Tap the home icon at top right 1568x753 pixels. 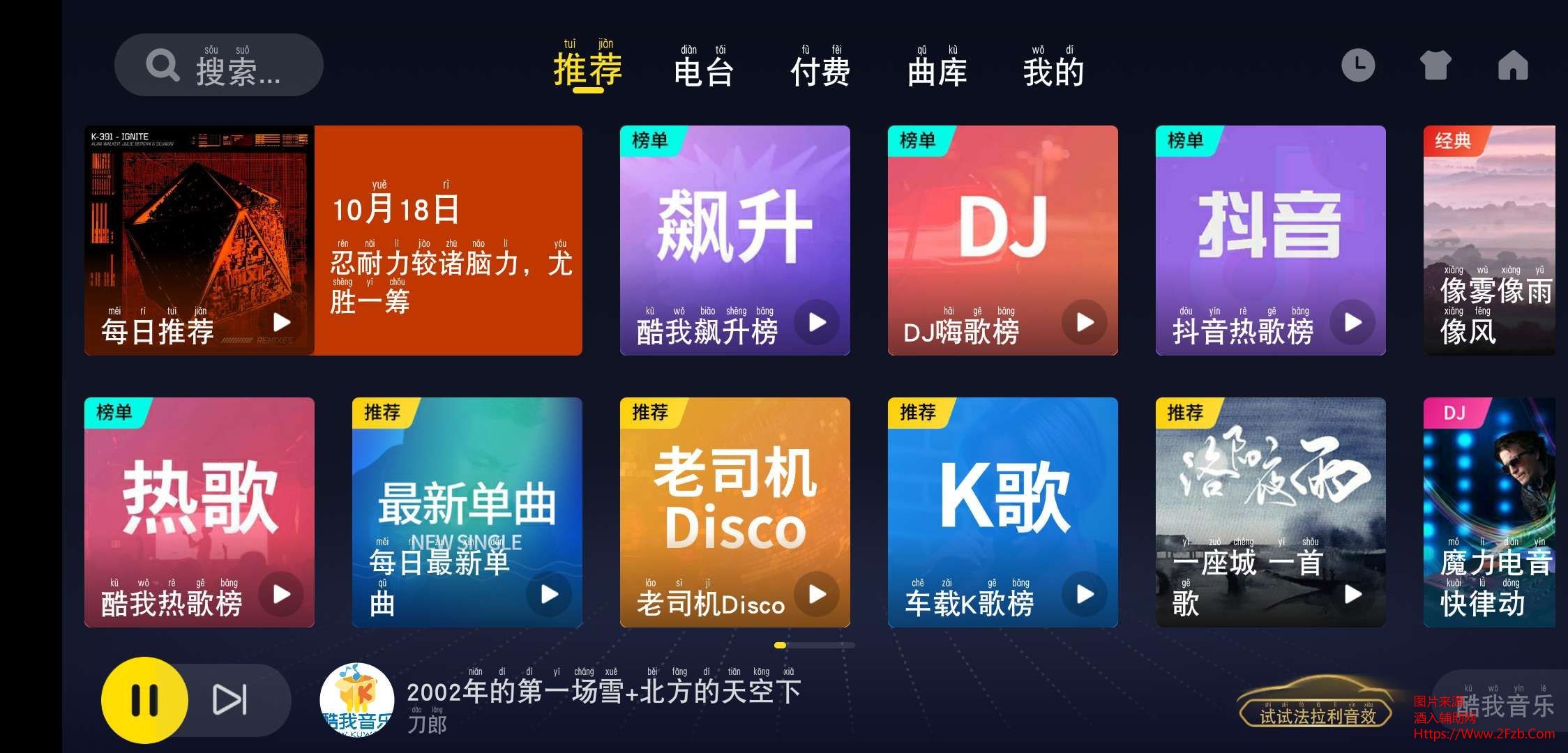coord(1512,66)
